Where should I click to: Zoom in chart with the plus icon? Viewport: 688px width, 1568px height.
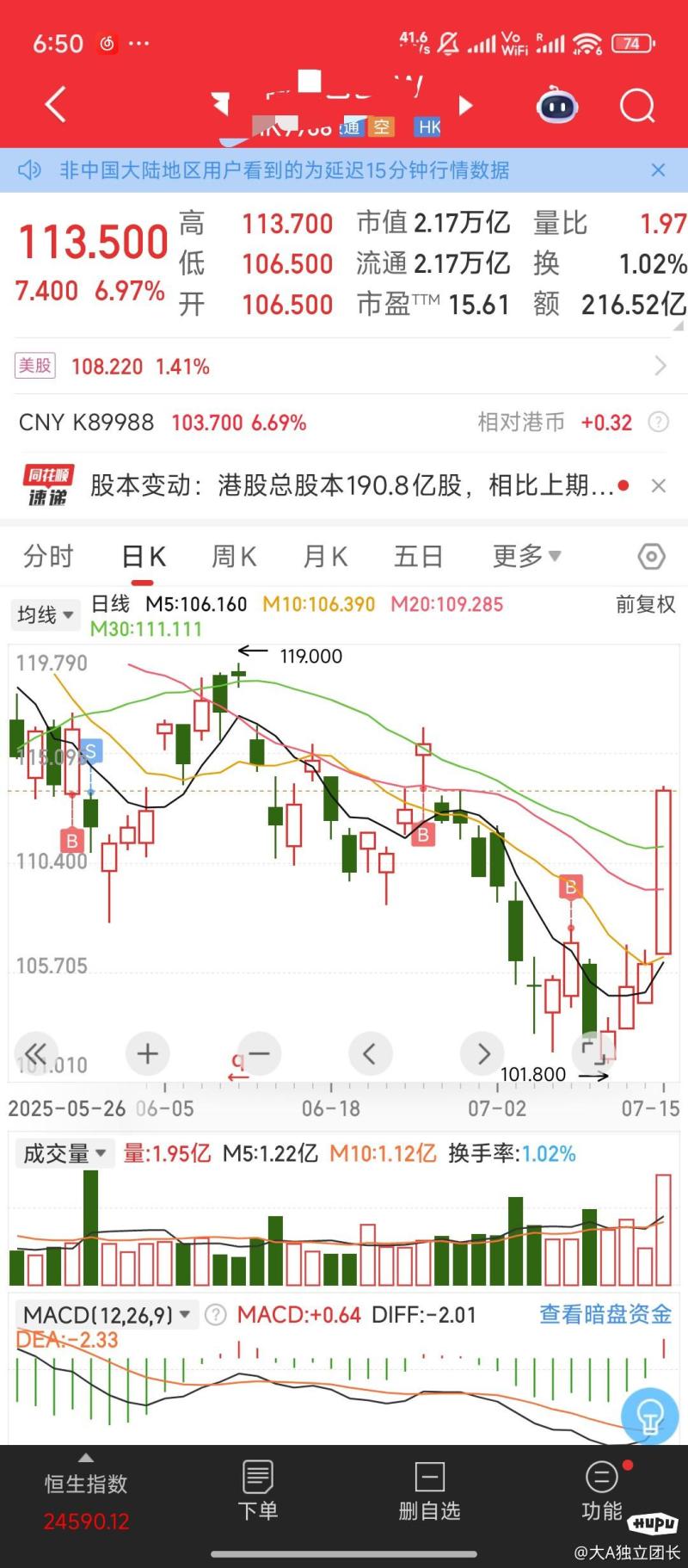point(147,1053)
